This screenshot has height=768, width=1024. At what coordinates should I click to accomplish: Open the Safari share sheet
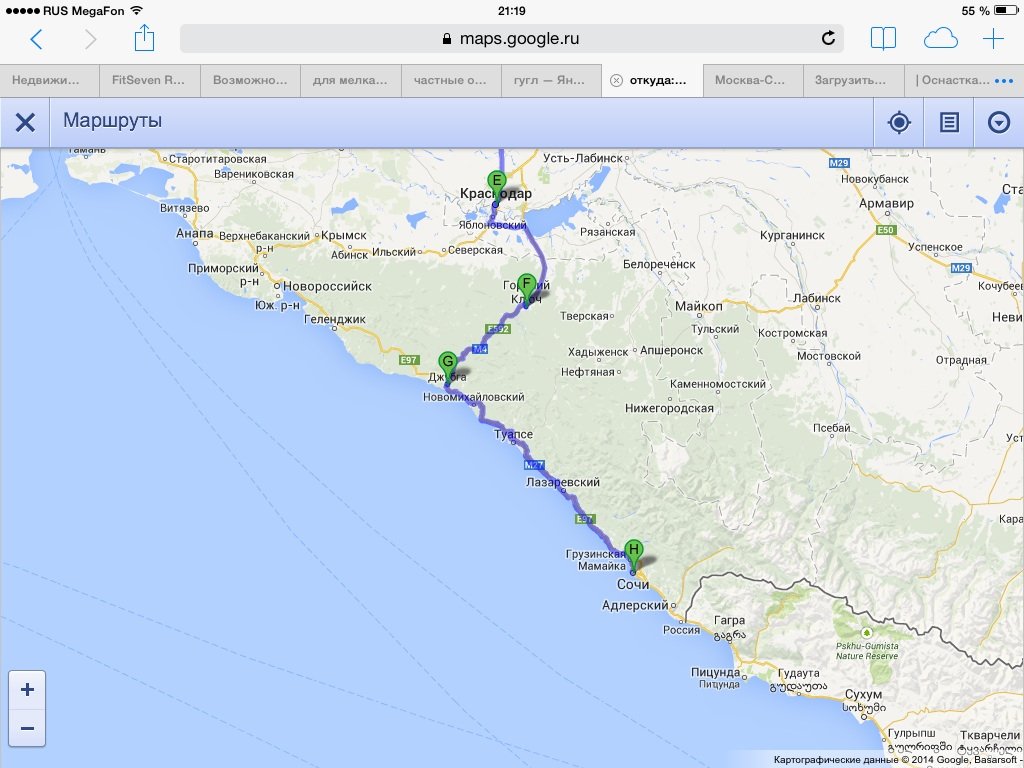pyautogui.click(x=145, y=39)
